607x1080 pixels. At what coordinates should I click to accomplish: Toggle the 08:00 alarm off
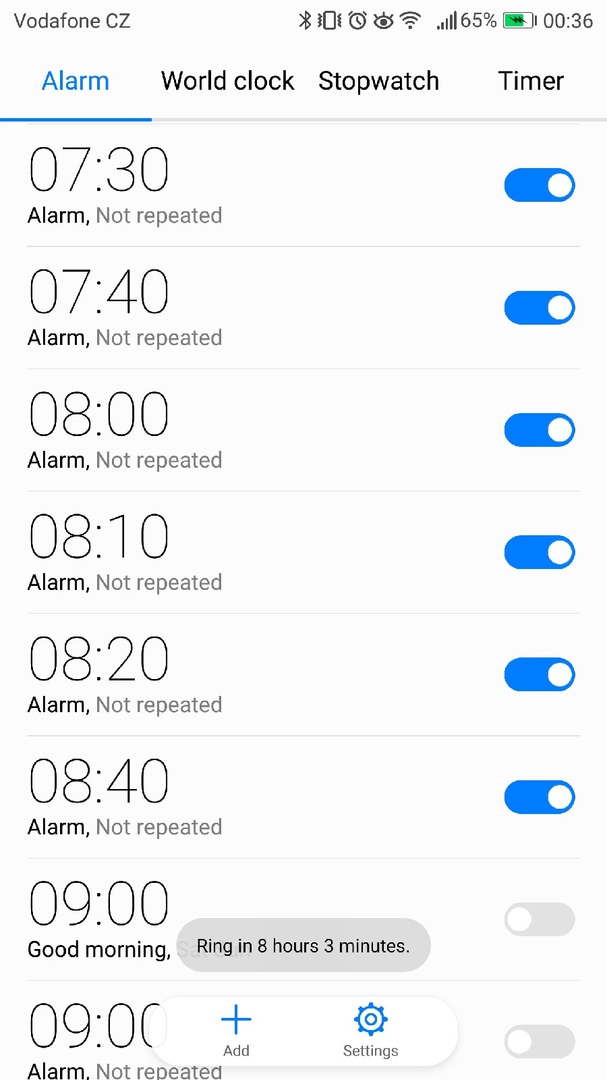(539, 430)
